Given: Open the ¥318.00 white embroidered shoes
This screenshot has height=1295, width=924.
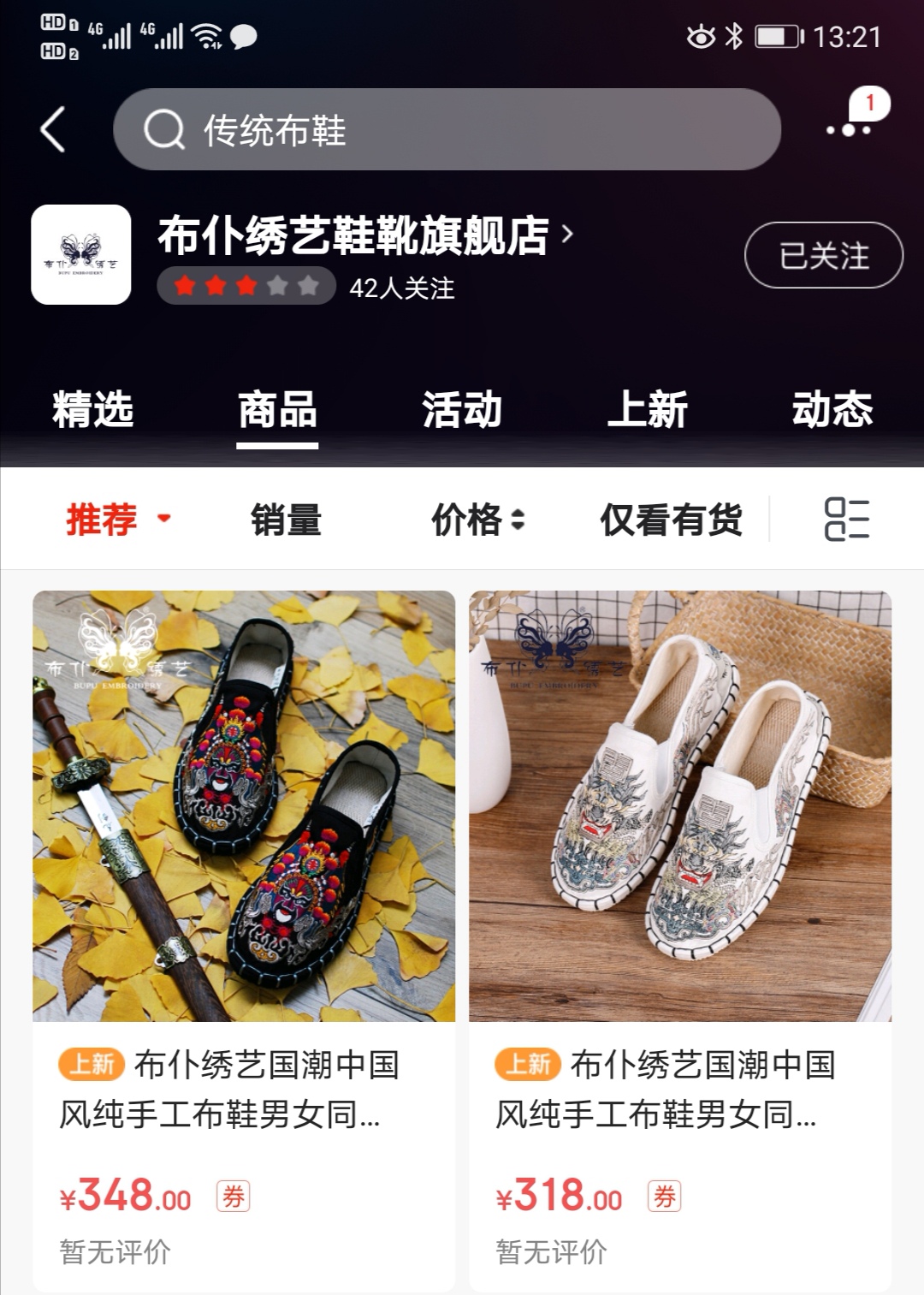Looking at the screenshot, I should point(680,806).
